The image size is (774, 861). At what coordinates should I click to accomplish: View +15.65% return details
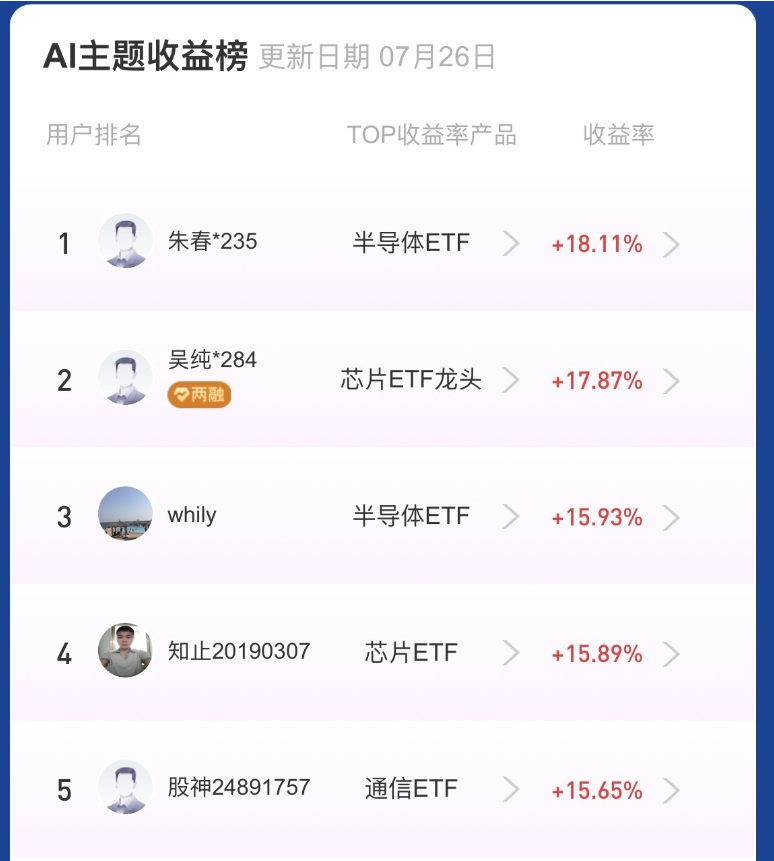pyautogui.click(x=597, y=791)
